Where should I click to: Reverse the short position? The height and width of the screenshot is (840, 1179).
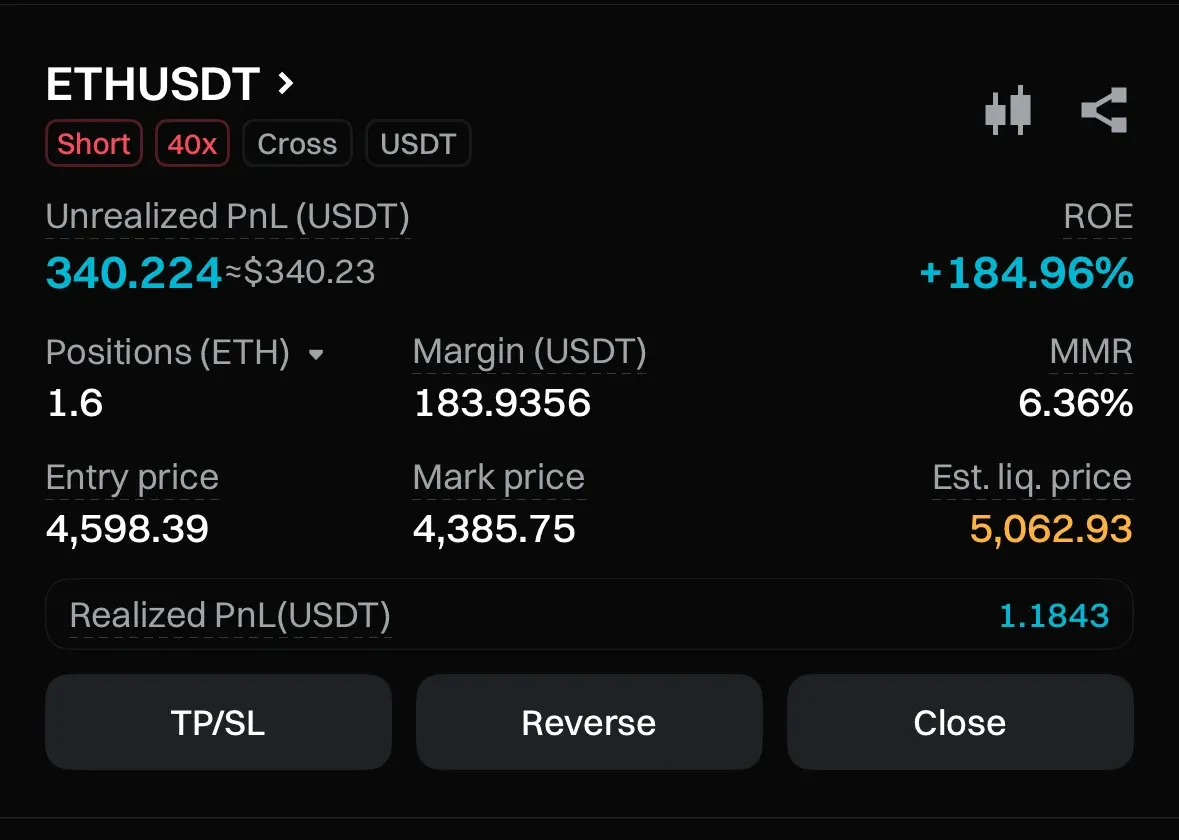[589, 722]
